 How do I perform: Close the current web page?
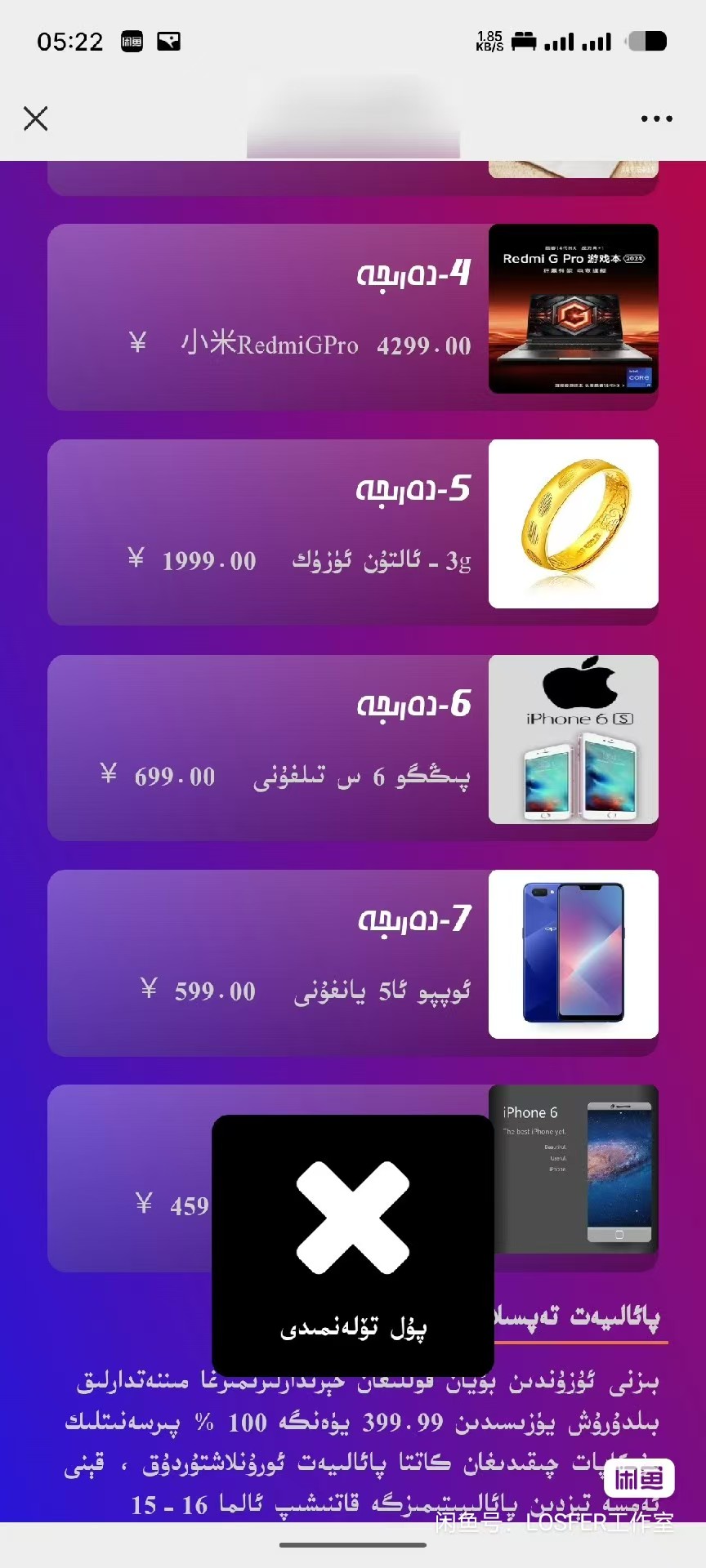pyautogui.click(x=35, y=118)
